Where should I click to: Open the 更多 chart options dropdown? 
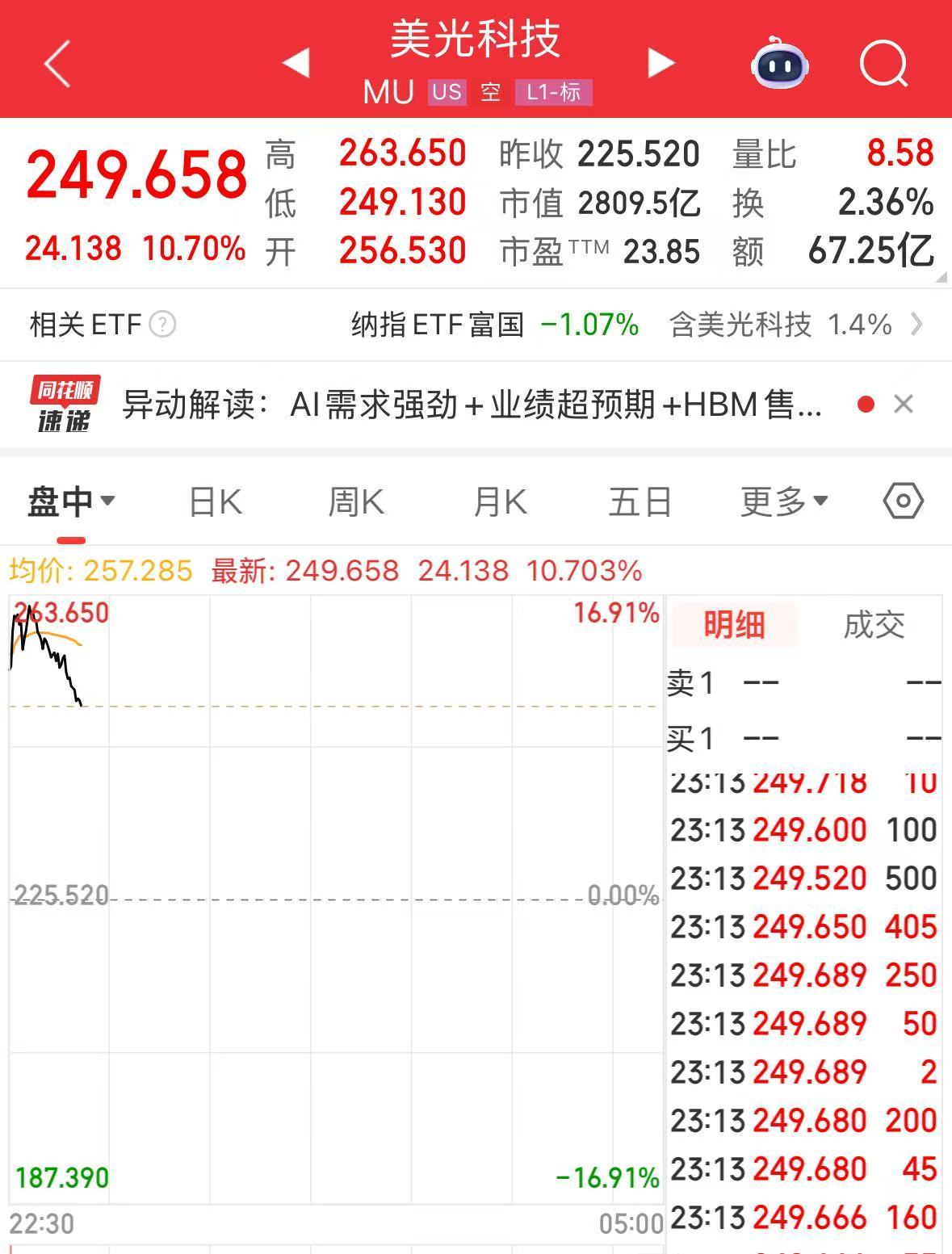(781, 501)
